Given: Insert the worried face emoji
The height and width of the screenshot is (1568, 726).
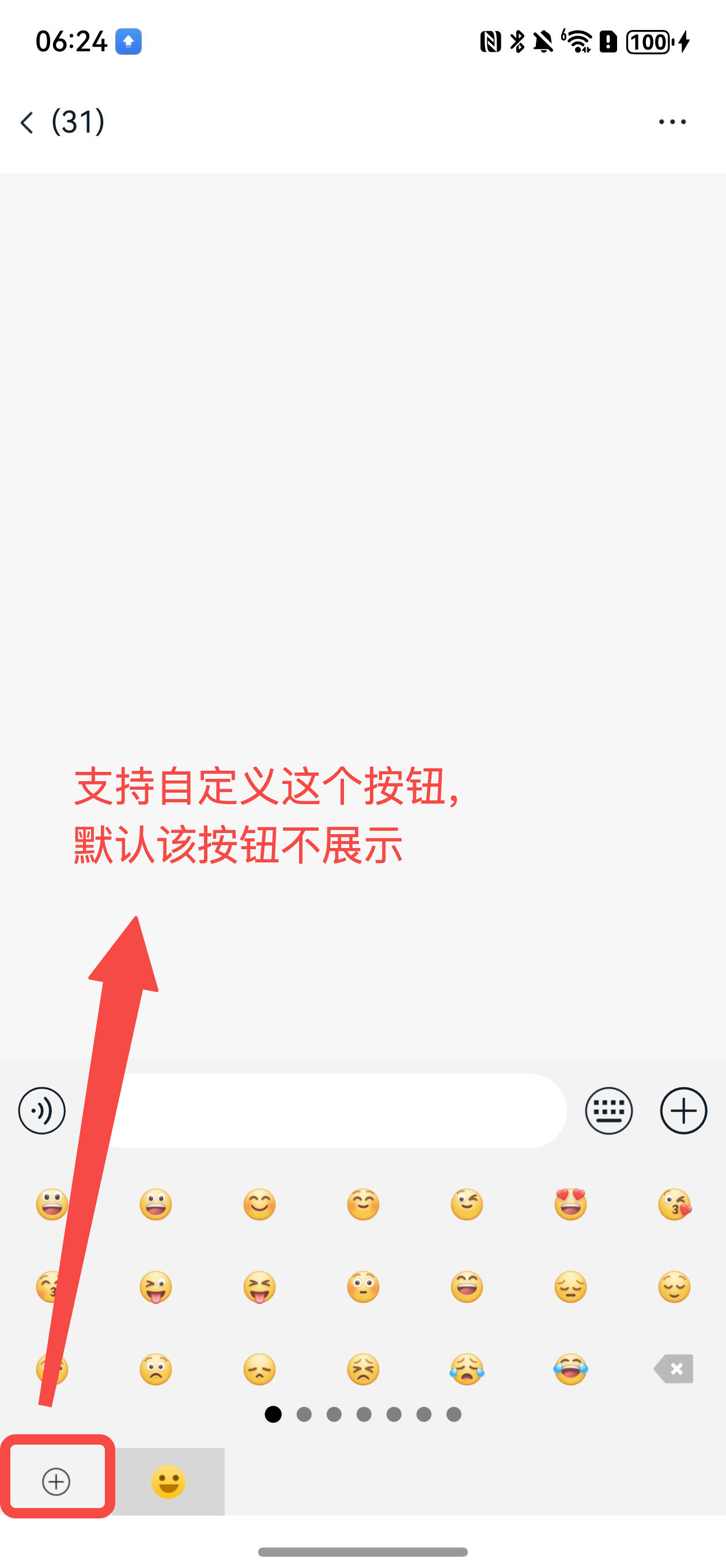Looking at the screenshot, I should [x=156, y=1369].
